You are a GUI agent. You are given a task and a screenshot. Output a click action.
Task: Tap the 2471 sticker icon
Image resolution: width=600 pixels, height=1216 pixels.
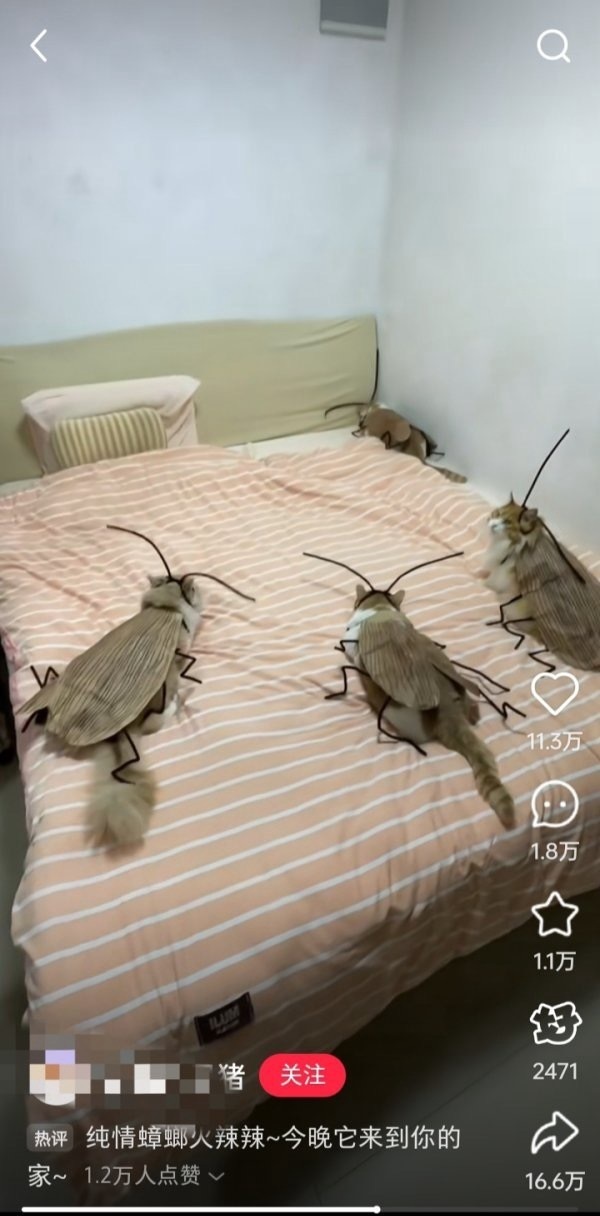click(x=554, y=1024)
